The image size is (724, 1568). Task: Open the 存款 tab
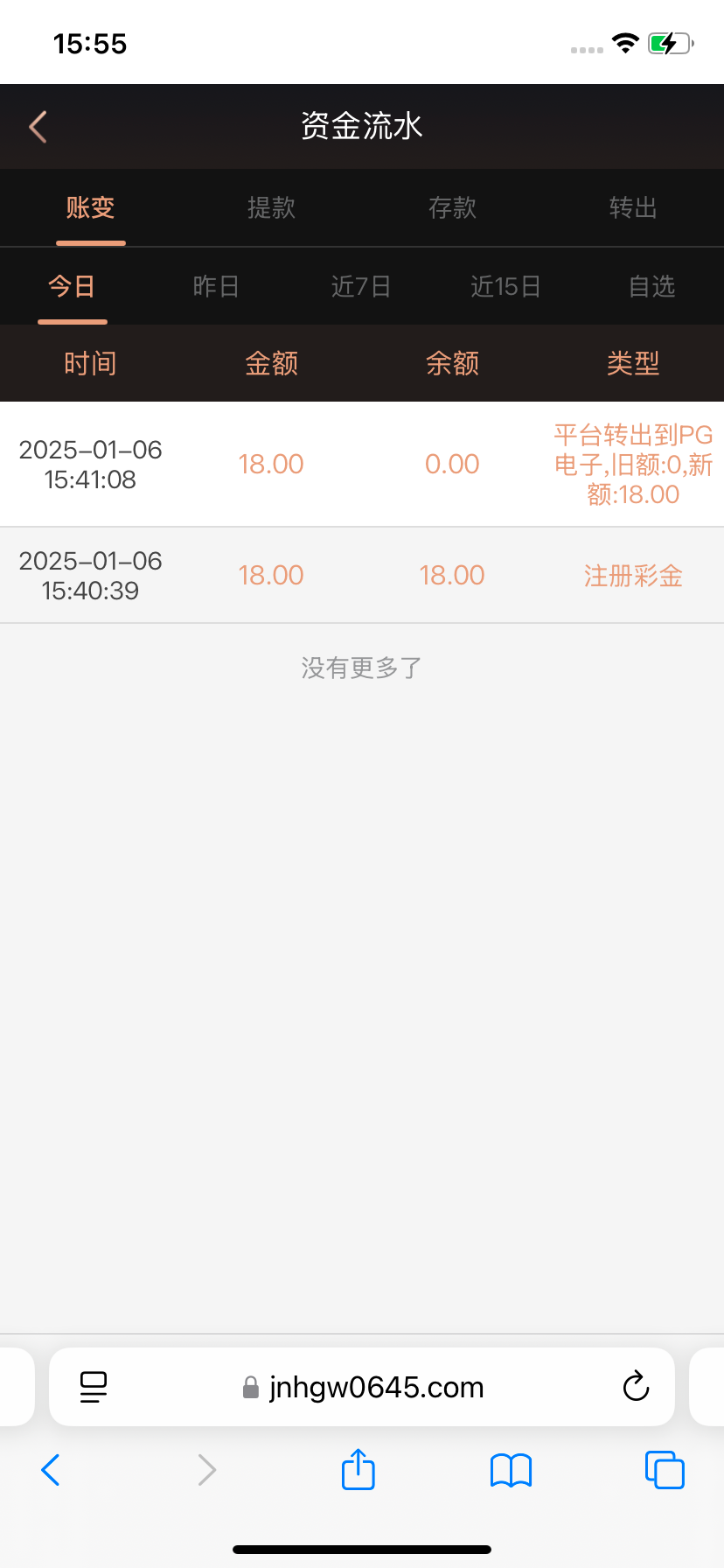point(452,207)
